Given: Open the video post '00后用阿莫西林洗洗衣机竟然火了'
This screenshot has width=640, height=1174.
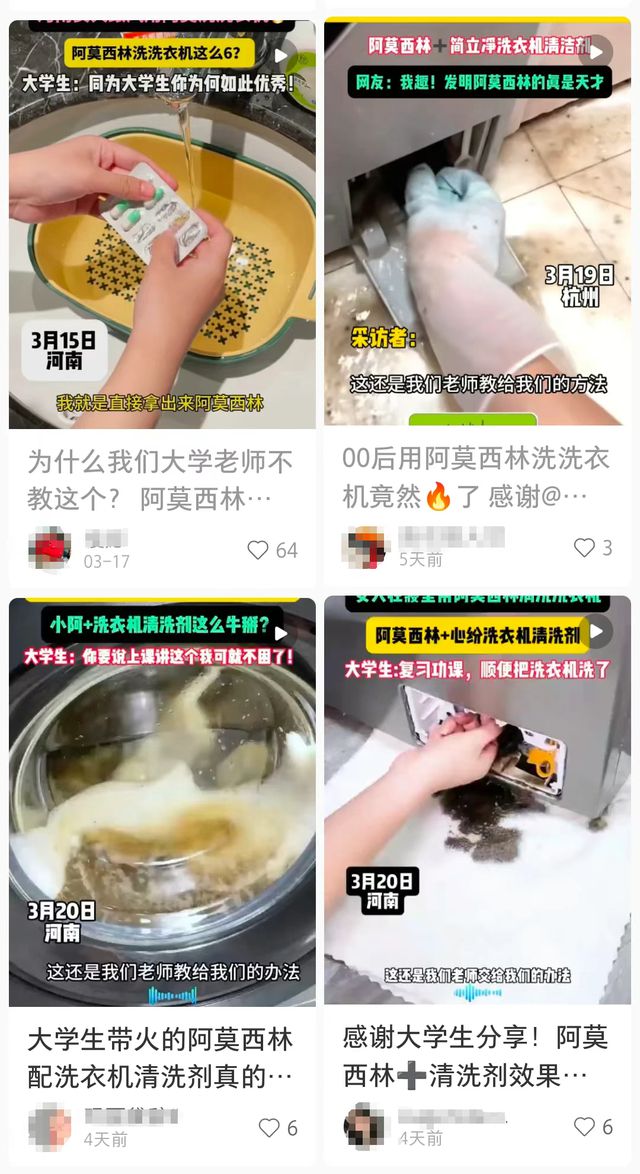Looking at the screenshot, I should tap(477, 225).
